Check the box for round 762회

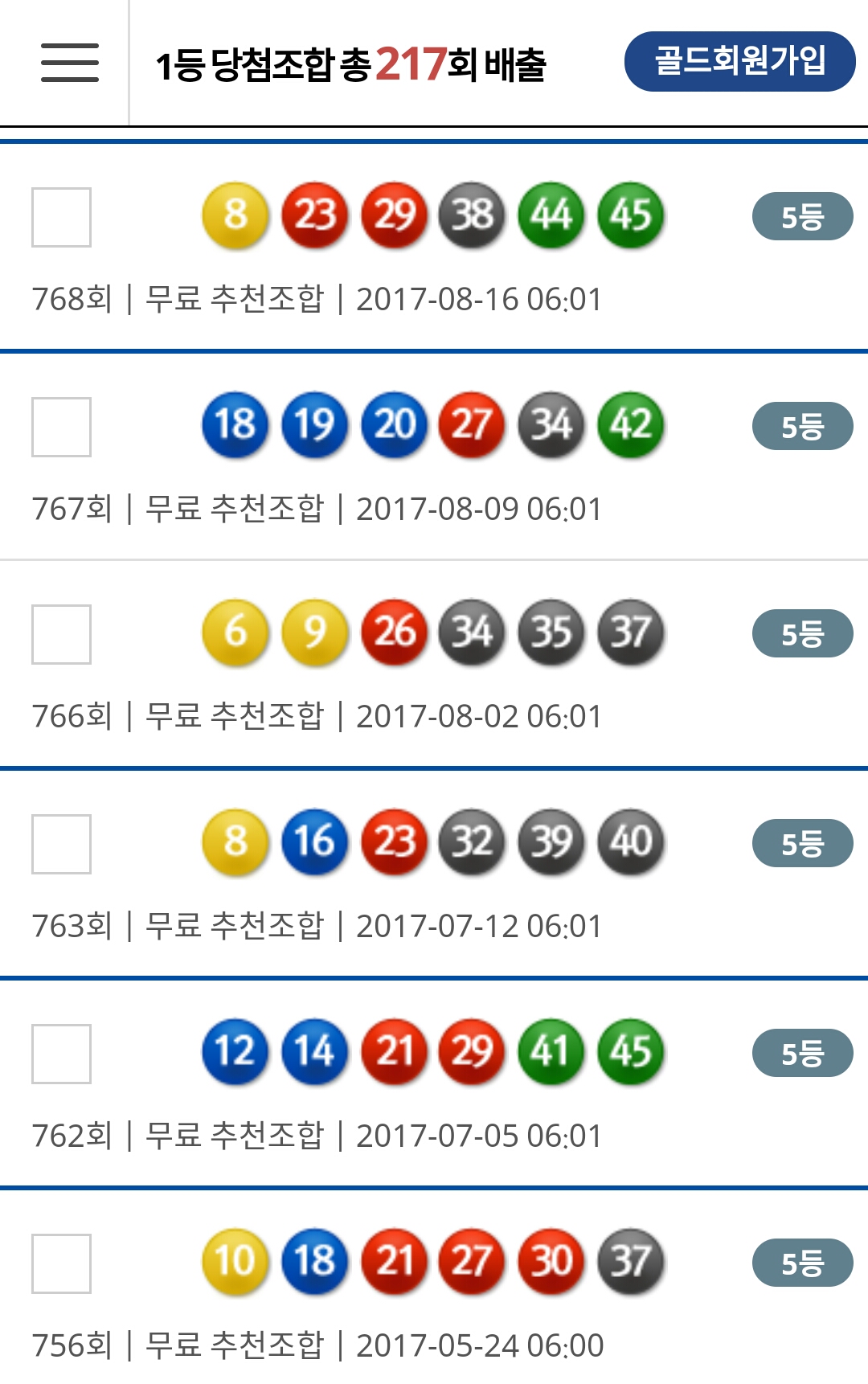61,1054
